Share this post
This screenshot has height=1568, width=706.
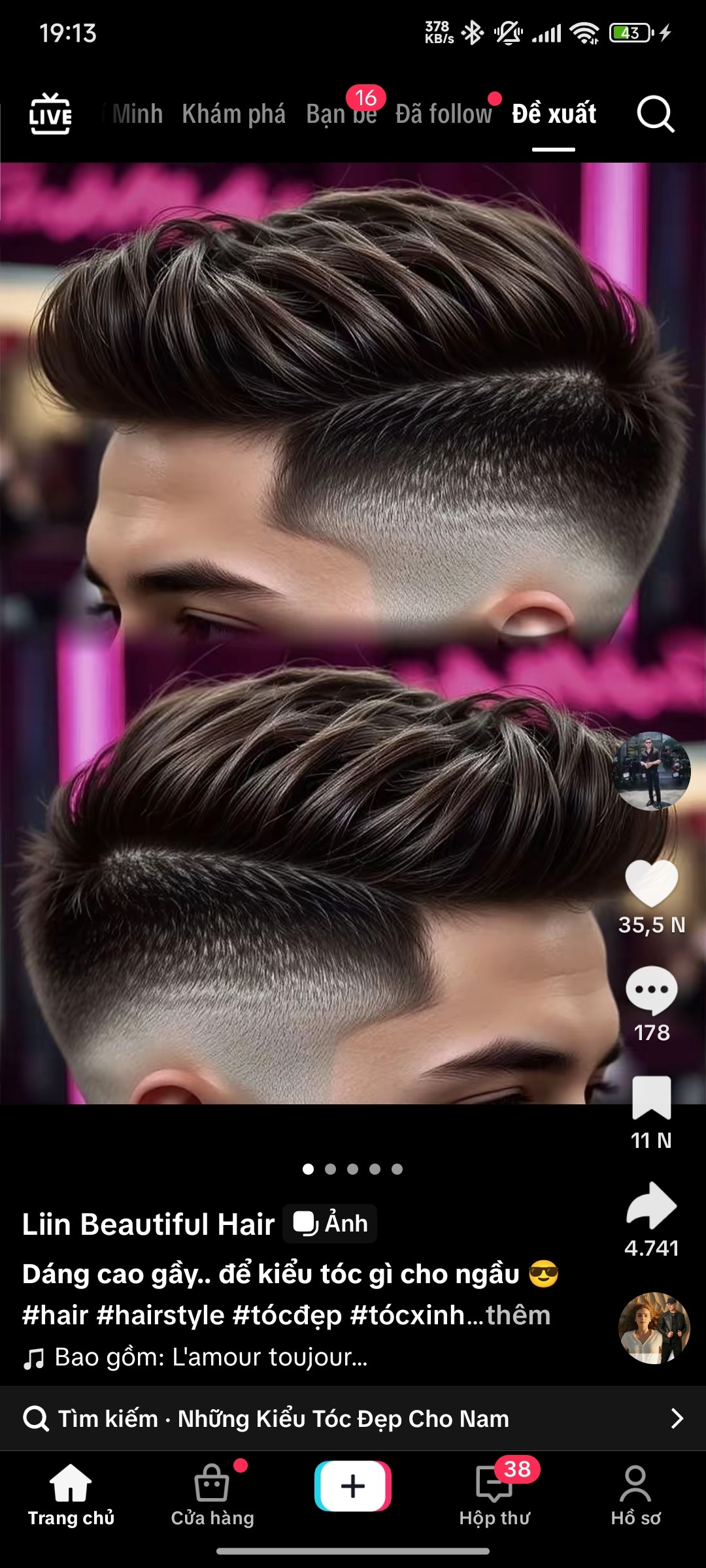[651, 1206]
